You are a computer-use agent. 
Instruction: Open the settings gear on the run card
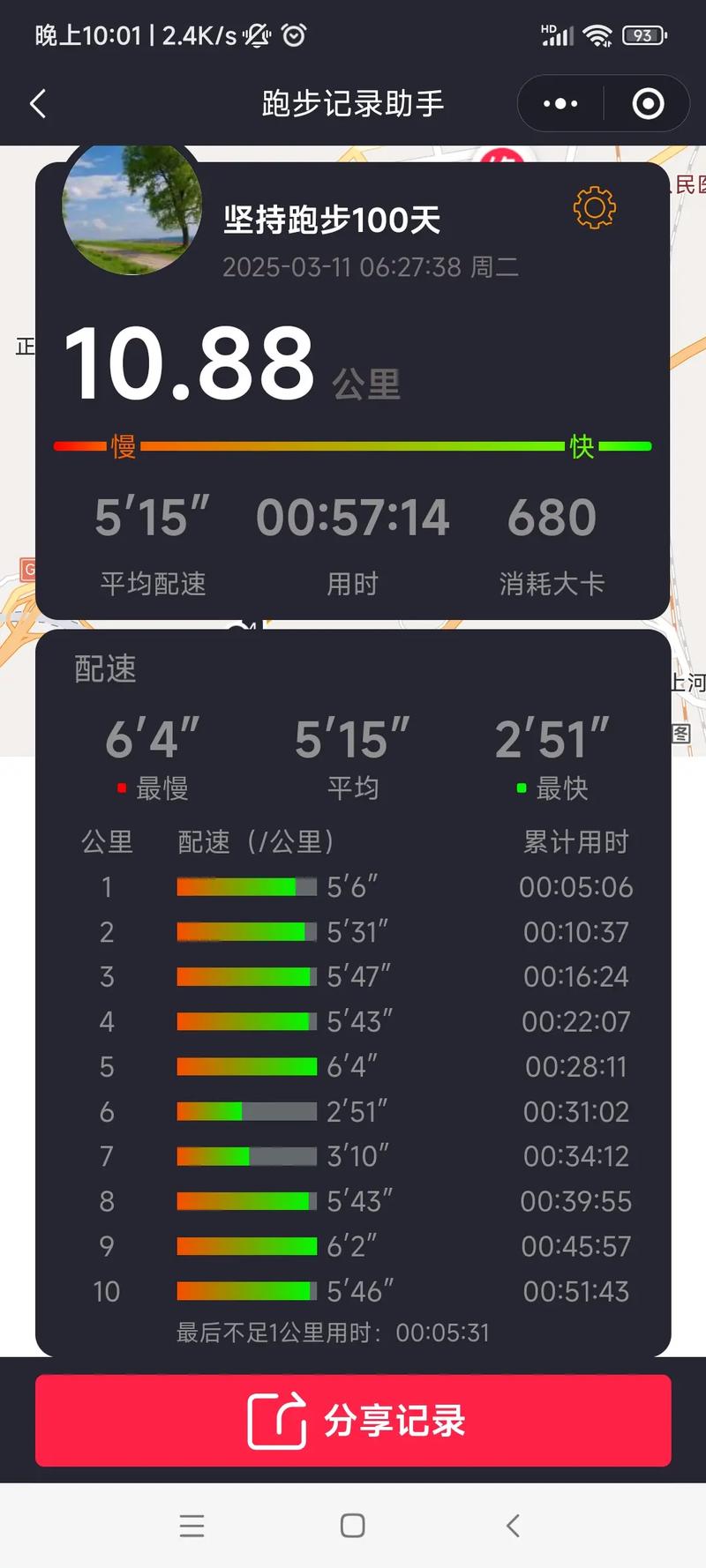pos(595,209)
